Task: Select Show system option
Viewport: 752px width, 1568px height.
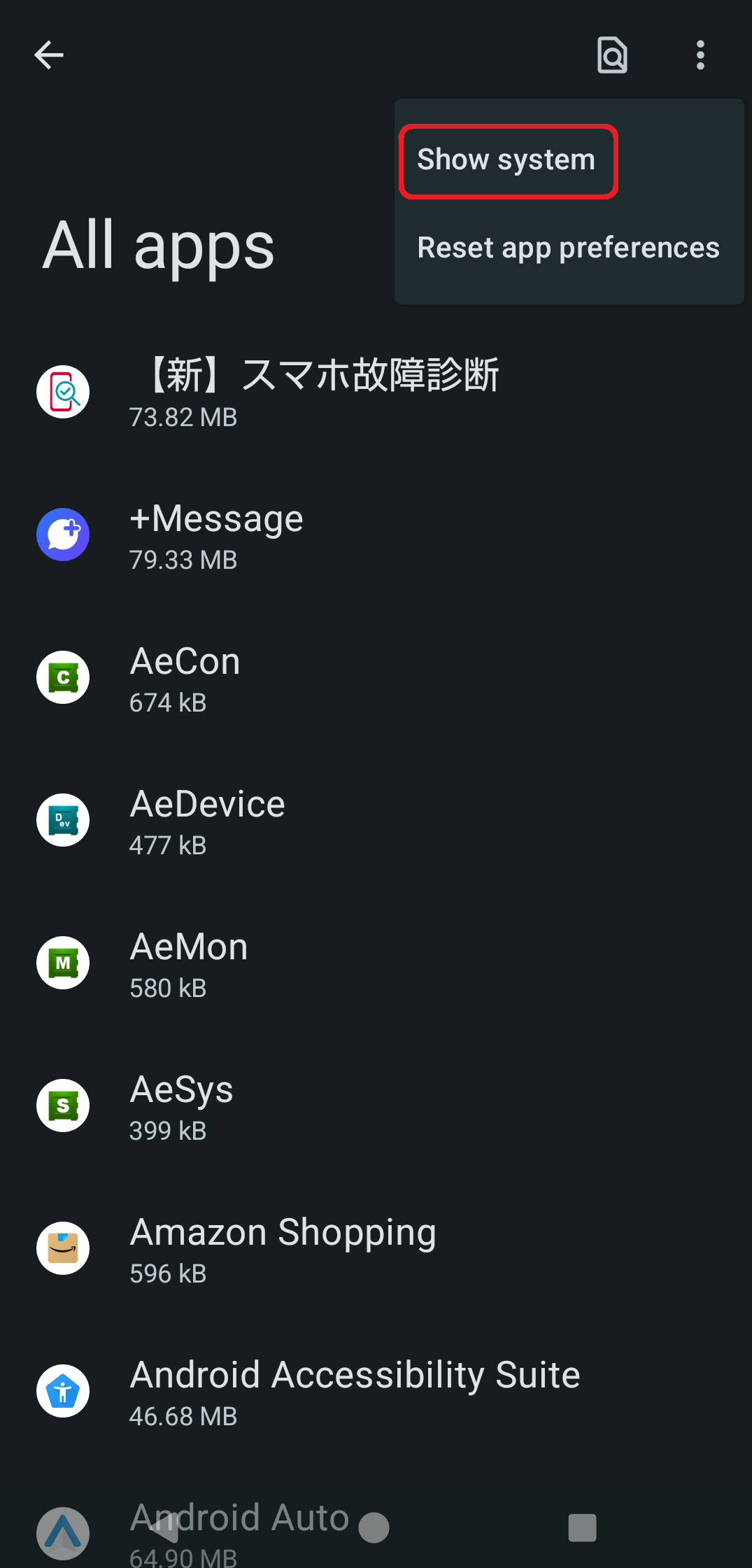Action: pos(506,160)
